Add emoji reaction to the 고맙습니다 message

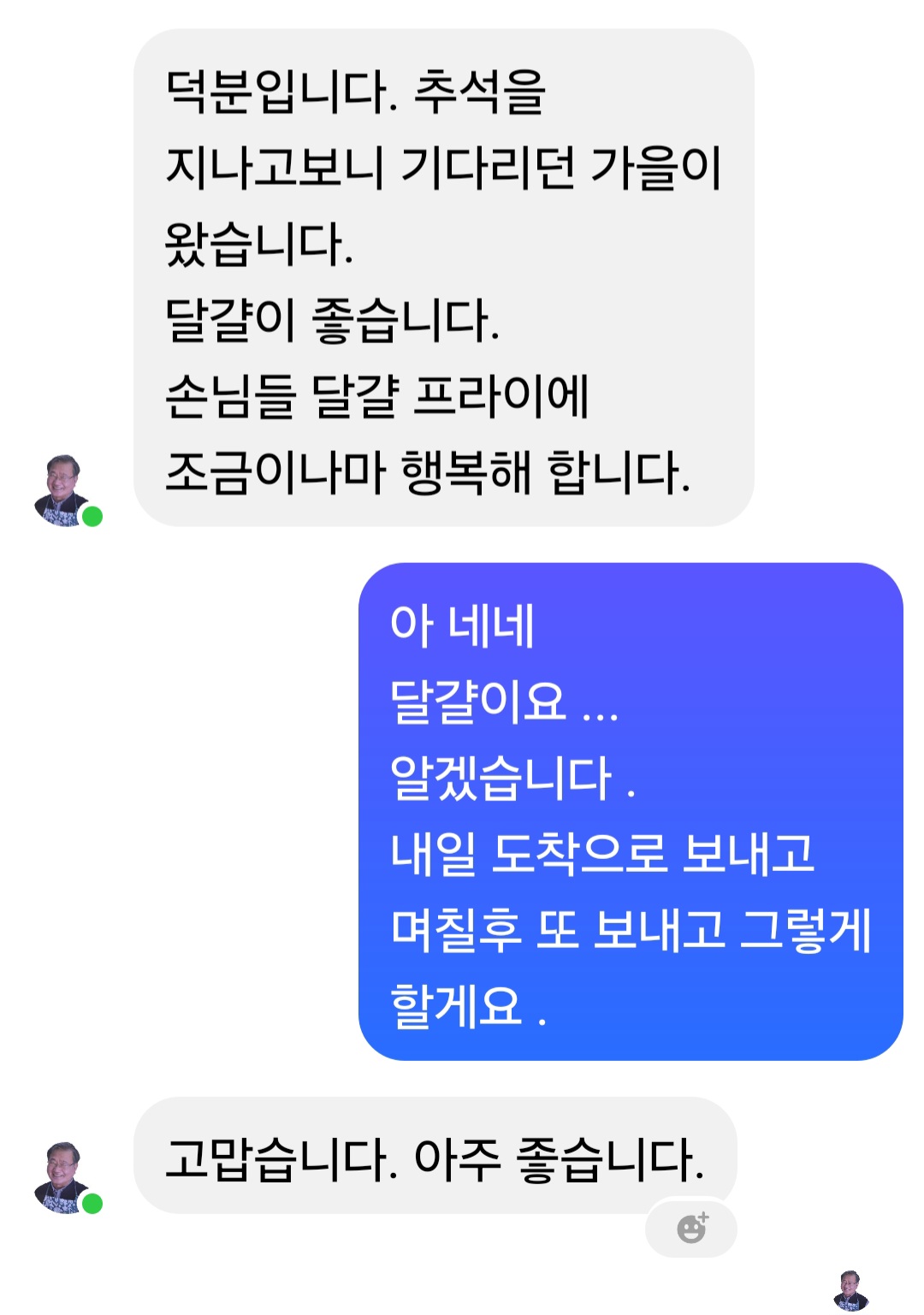point(691,1229)
